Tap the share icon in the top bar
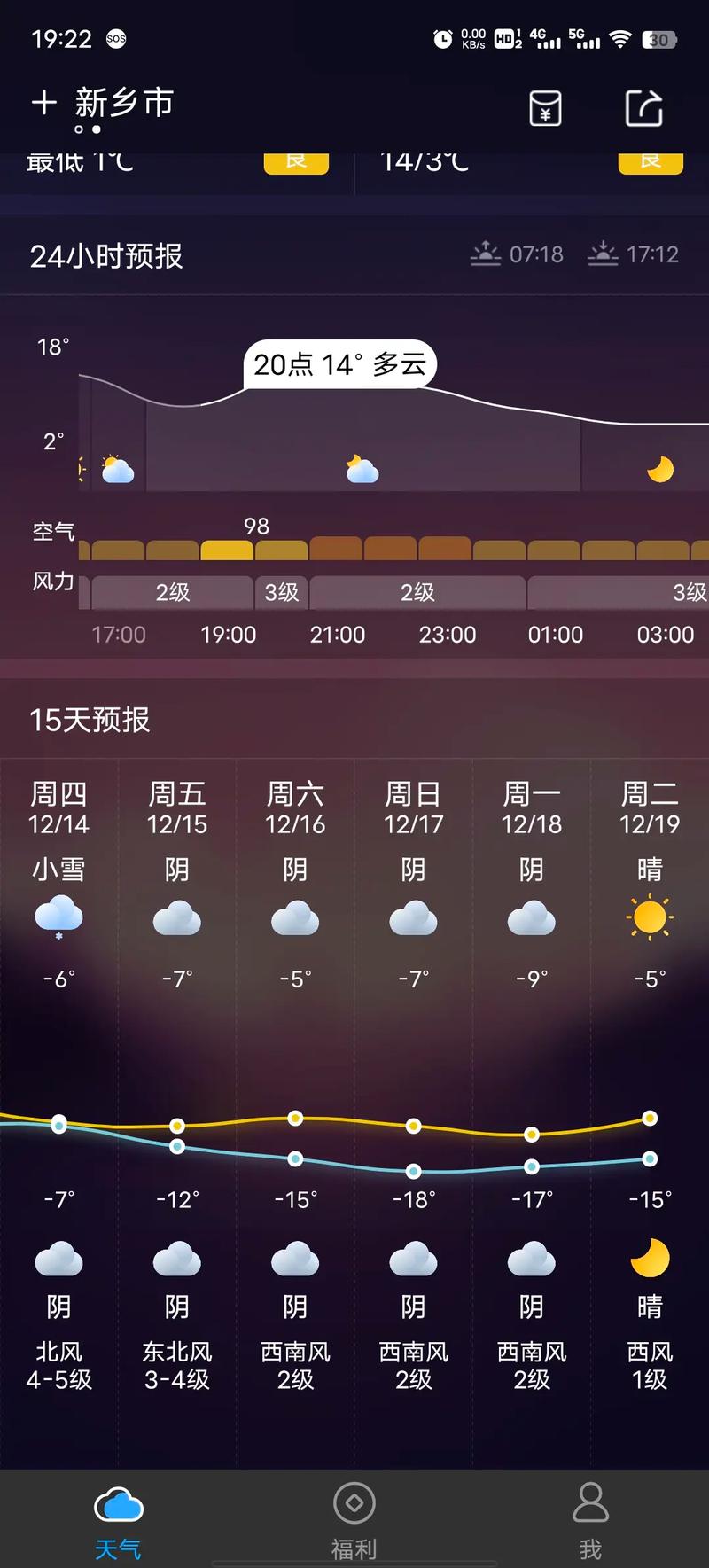Screen dimensions: 709x1568 (x=646, y=106)
